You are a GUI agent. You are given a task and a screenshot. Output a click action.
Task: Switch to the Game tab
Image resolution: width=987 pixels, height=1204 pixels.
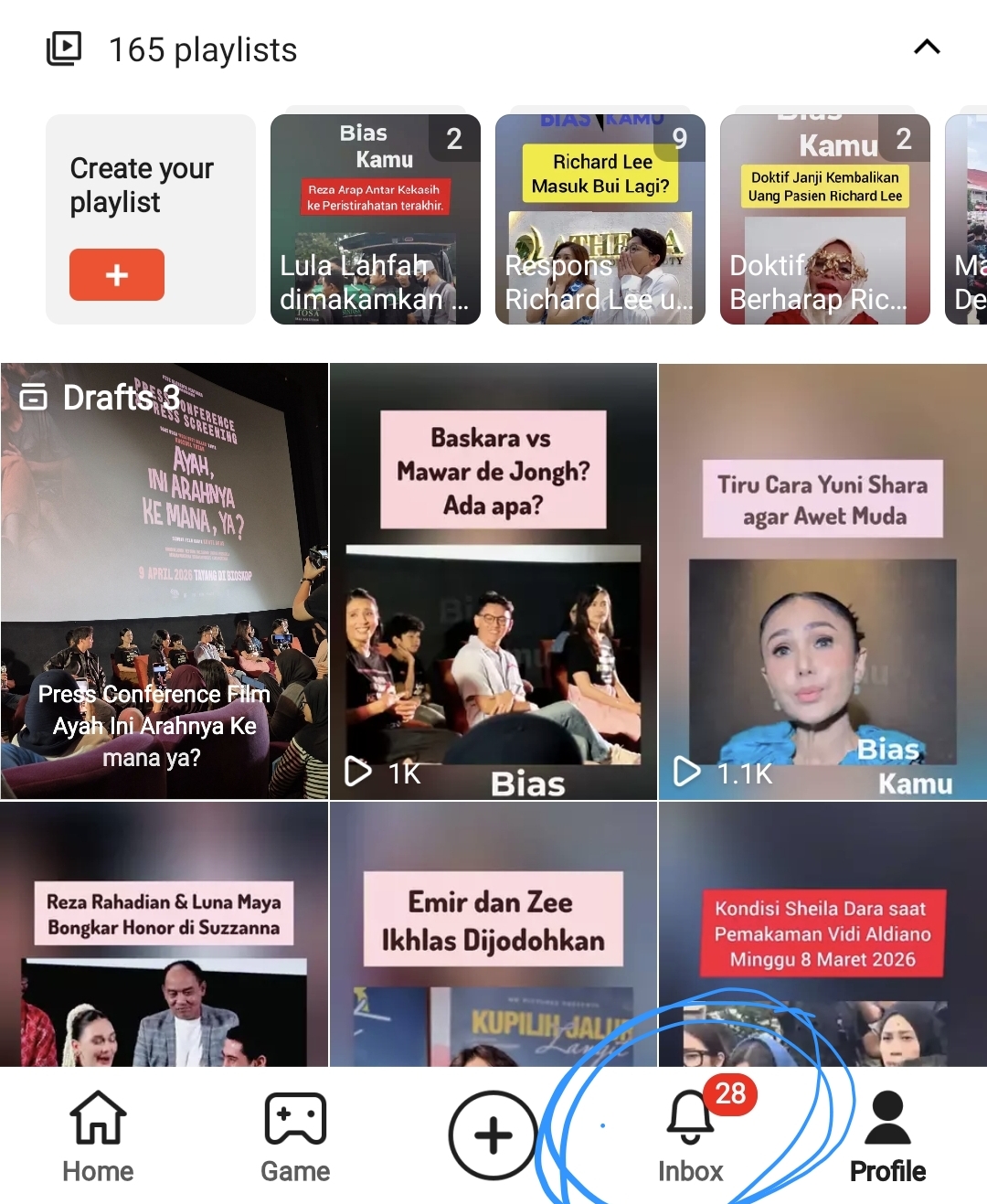295,1137
